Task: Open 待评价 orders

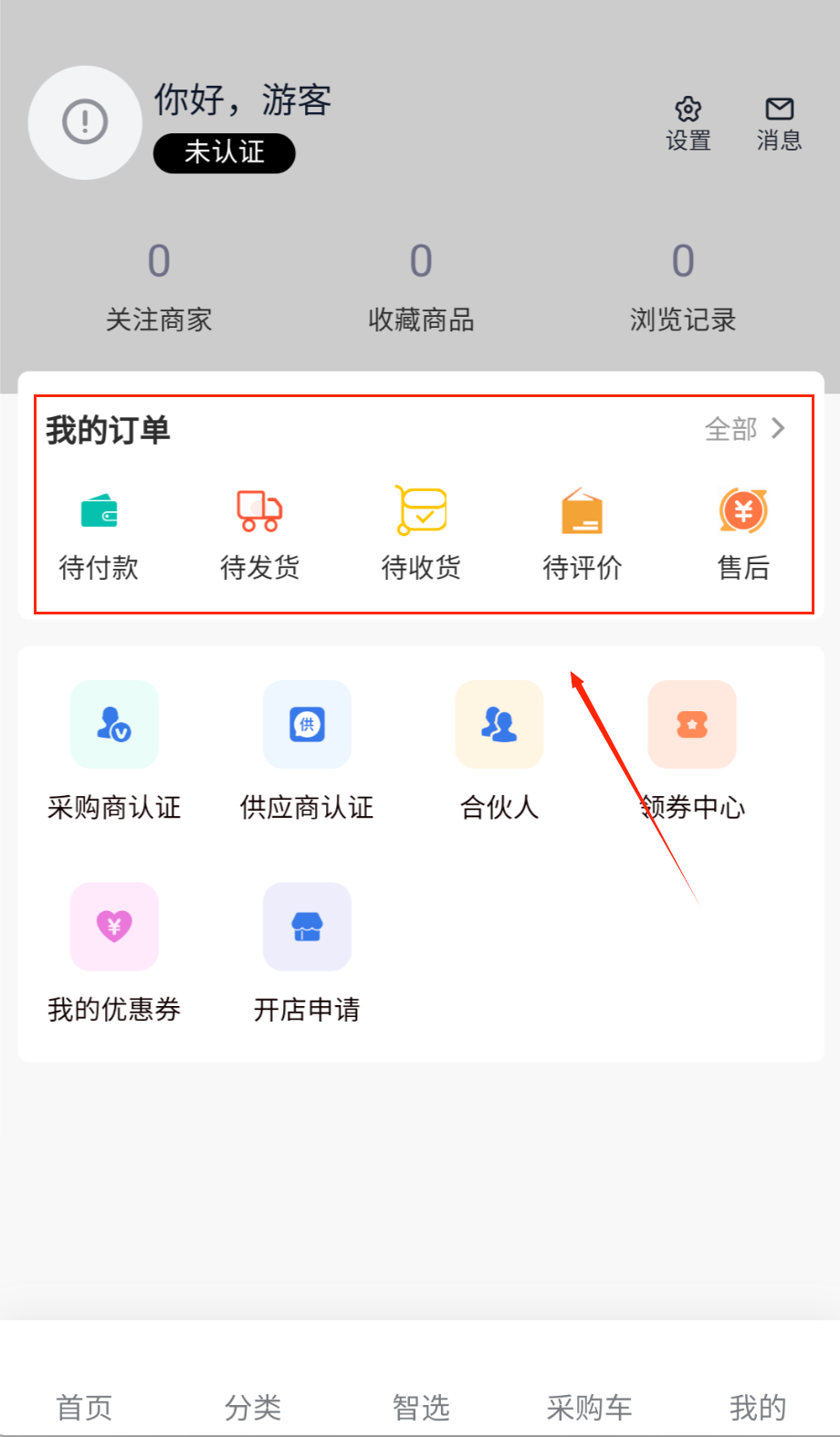Action: (583, 535)
